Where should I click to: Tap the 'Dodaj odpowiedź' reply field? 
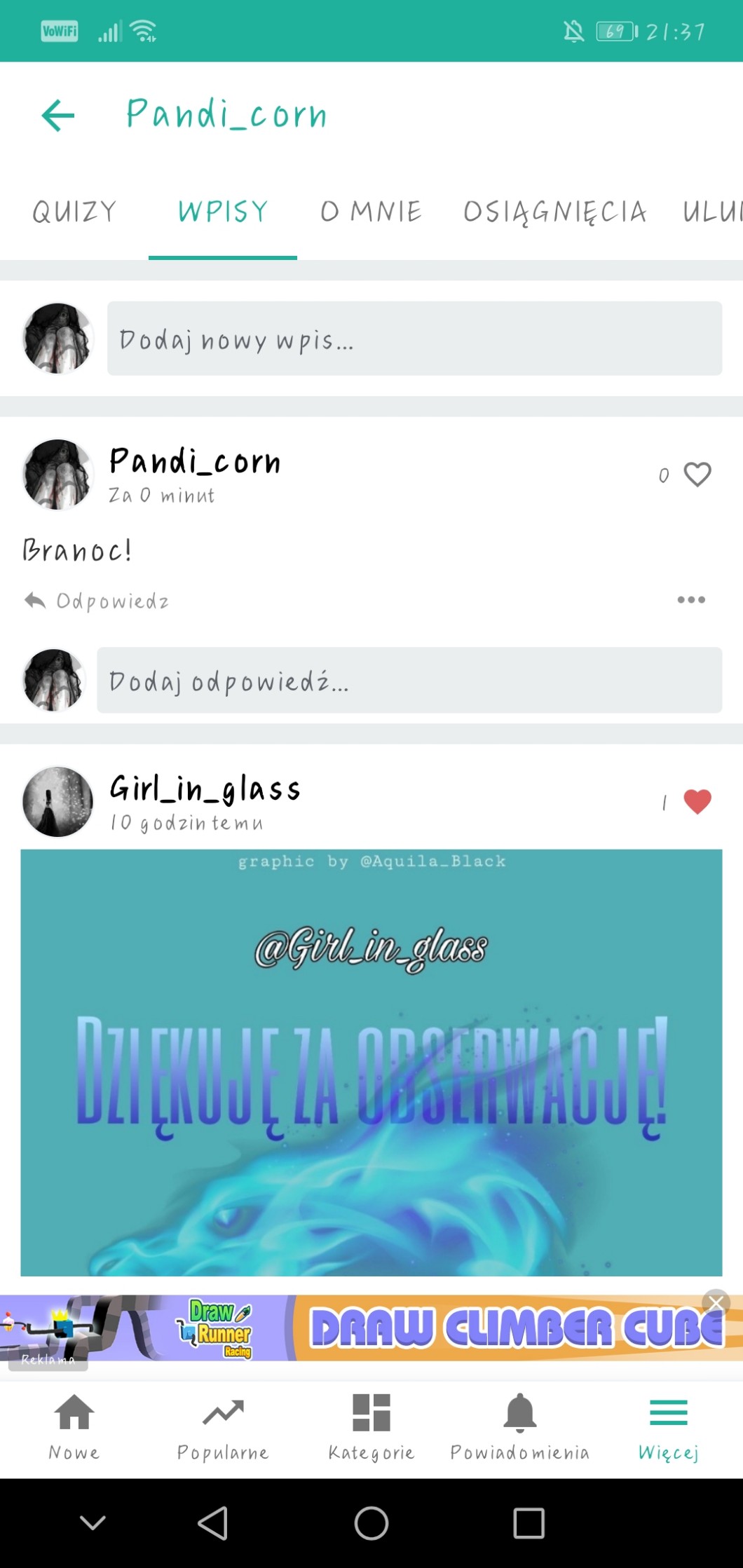pos(409,681)
